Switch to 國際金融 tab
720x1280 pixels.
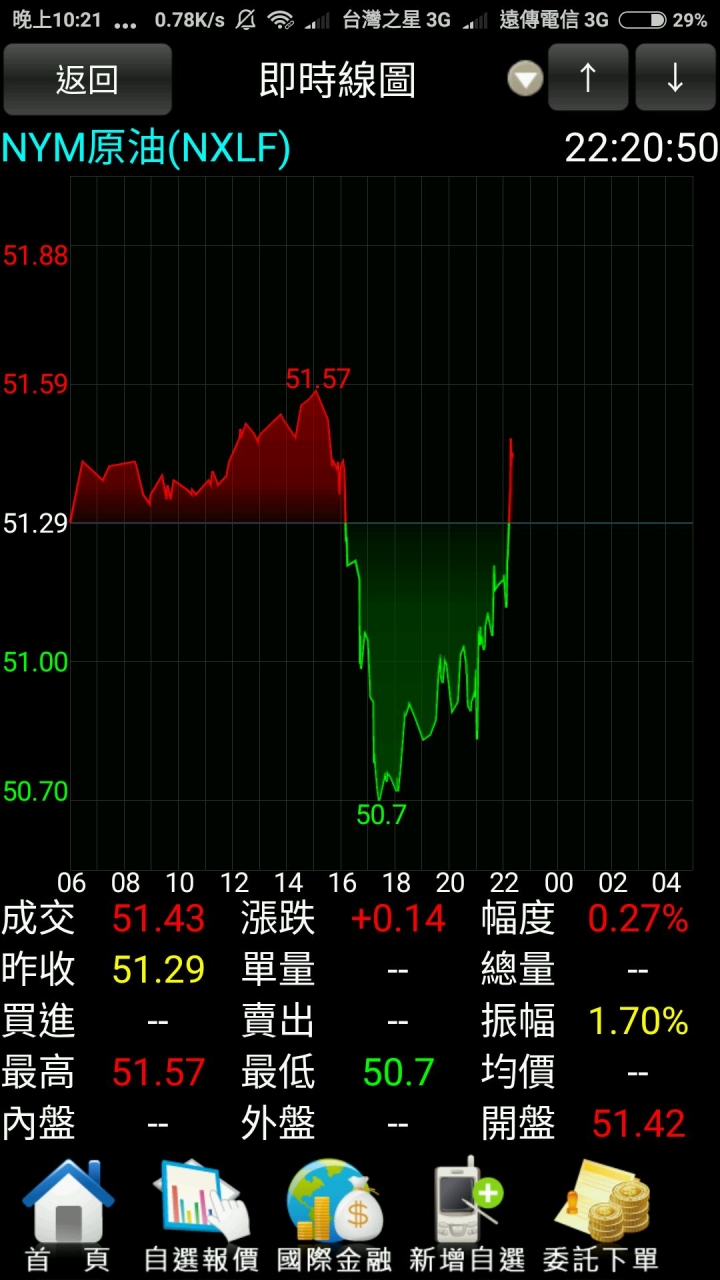[x=334, y=1215]
